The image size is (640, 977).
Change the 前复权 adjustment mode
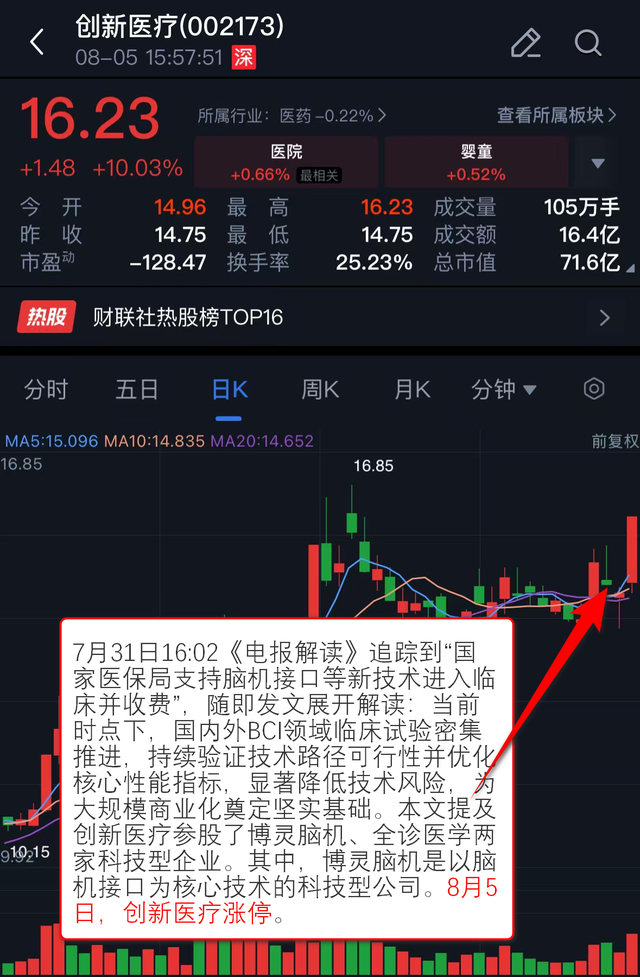613,440
